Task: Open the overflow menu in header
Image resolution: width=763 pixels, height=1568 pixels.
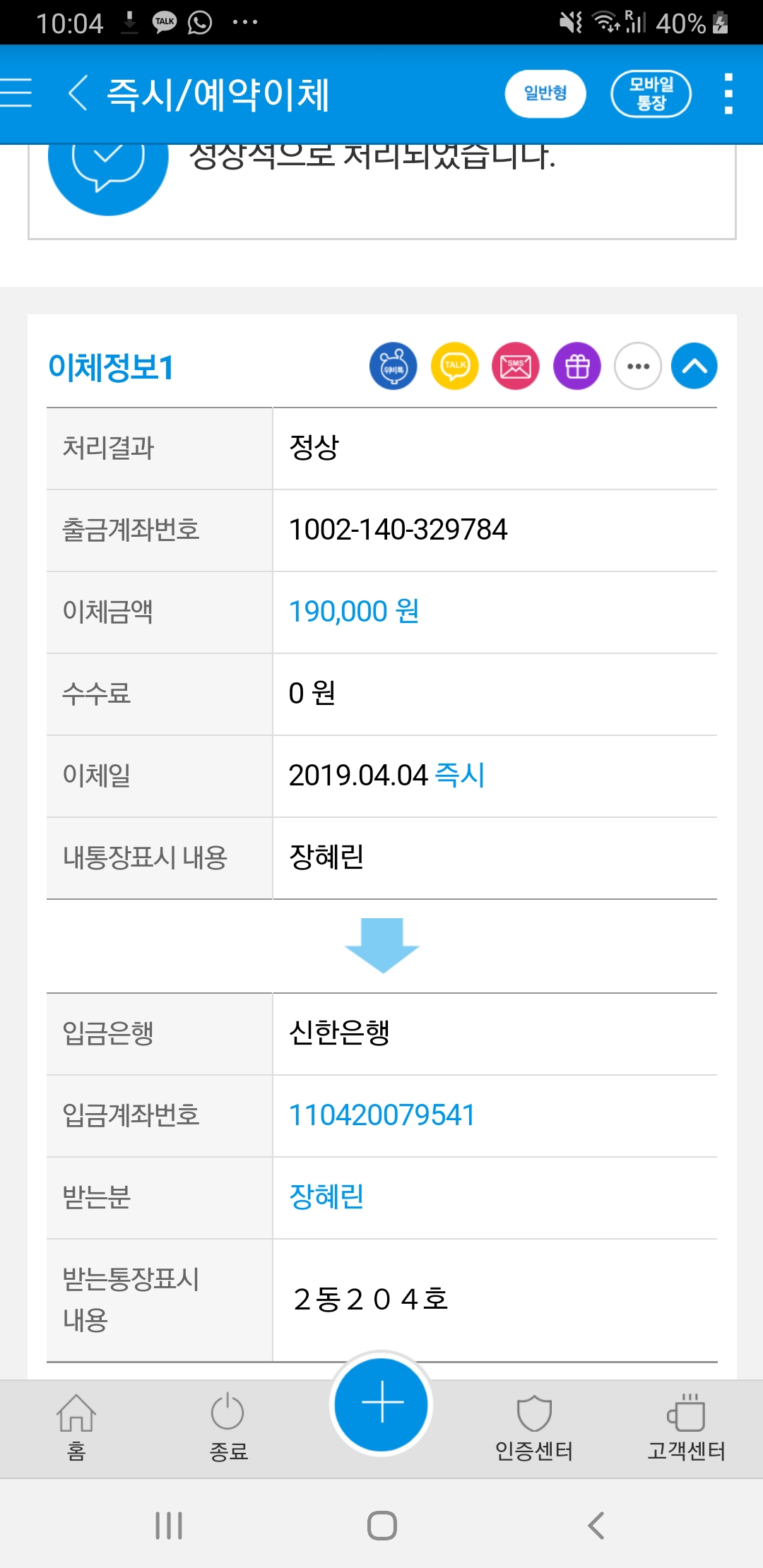Action: [728, 93]
